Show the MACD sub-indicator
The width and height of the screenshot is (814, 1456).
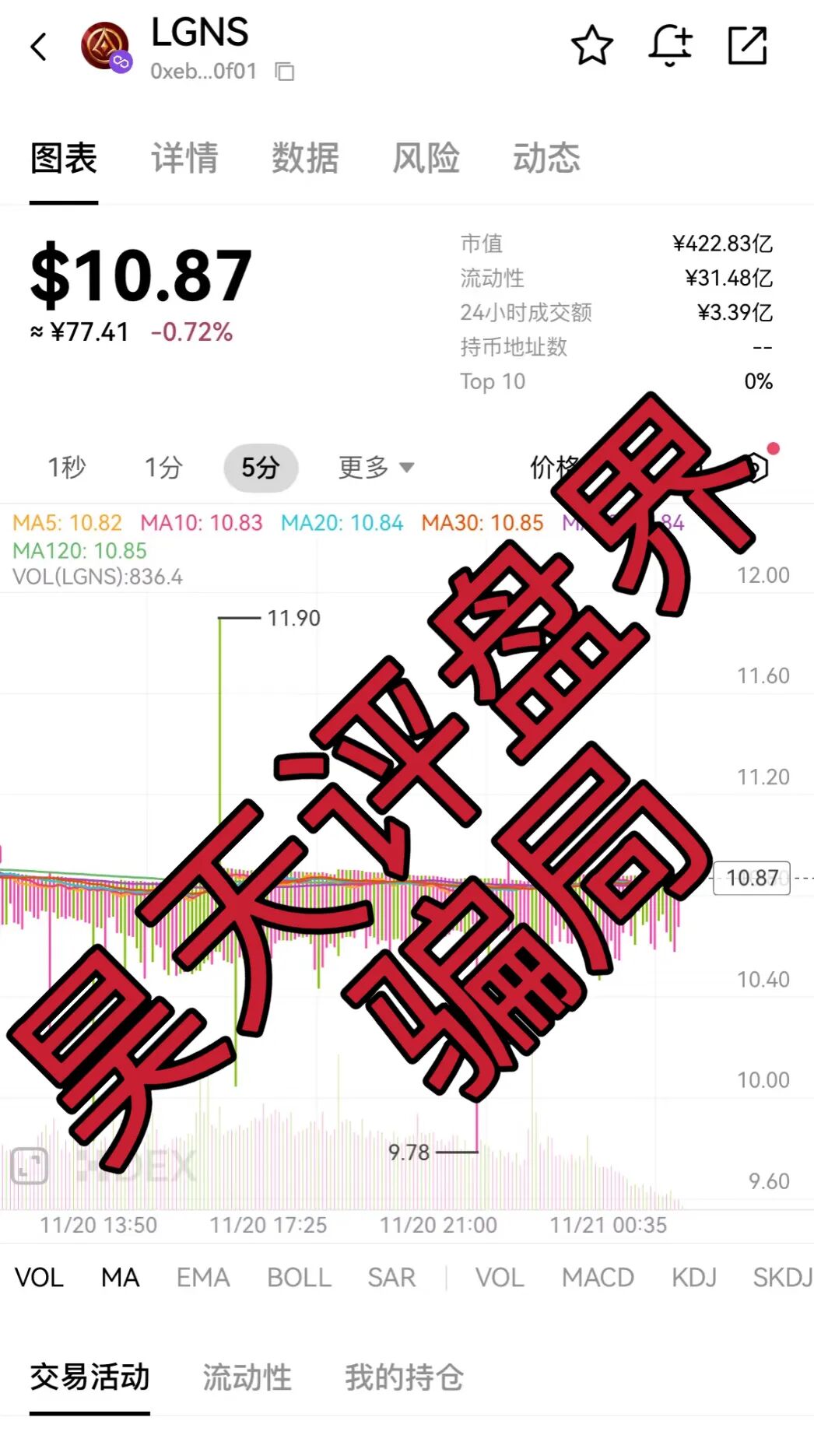[x=598, y=1278]
